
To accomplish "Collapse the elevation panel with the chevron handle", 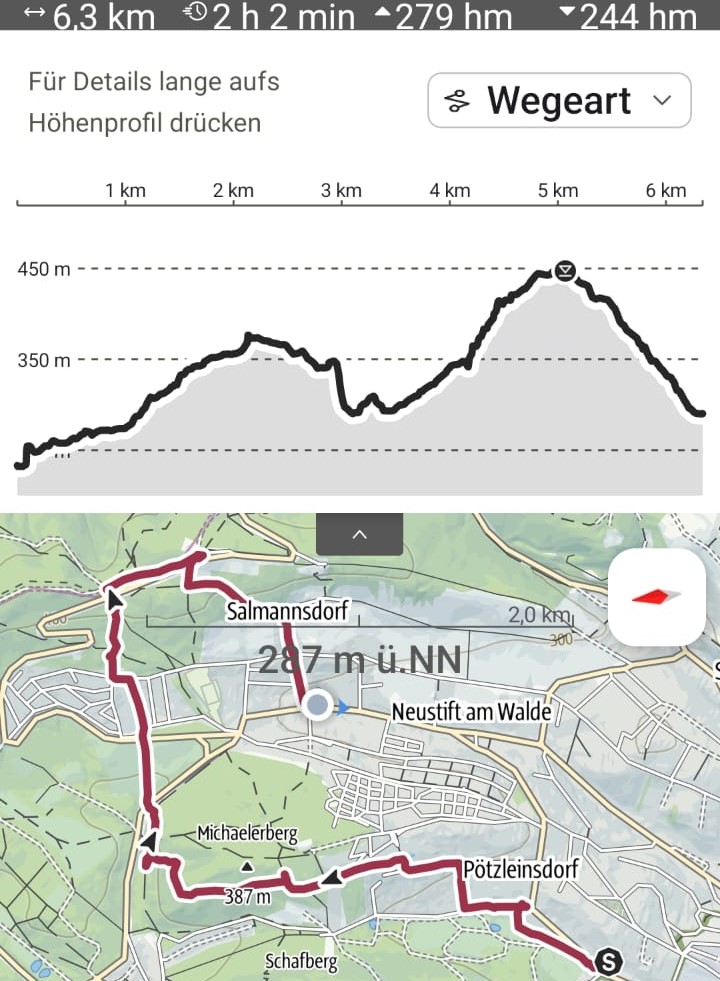I will tap(359, 534).
